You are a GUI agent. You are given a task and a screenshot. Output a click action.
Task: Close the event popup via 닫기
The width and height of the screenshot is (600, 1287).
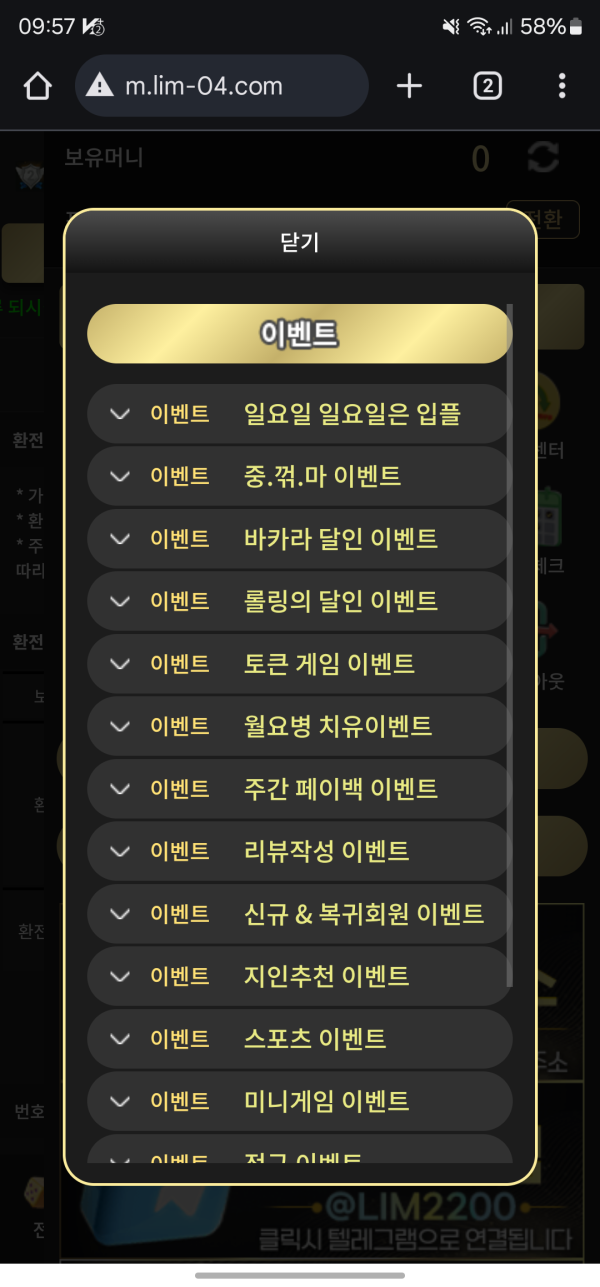pyautogui.click(x=300, y=242)
